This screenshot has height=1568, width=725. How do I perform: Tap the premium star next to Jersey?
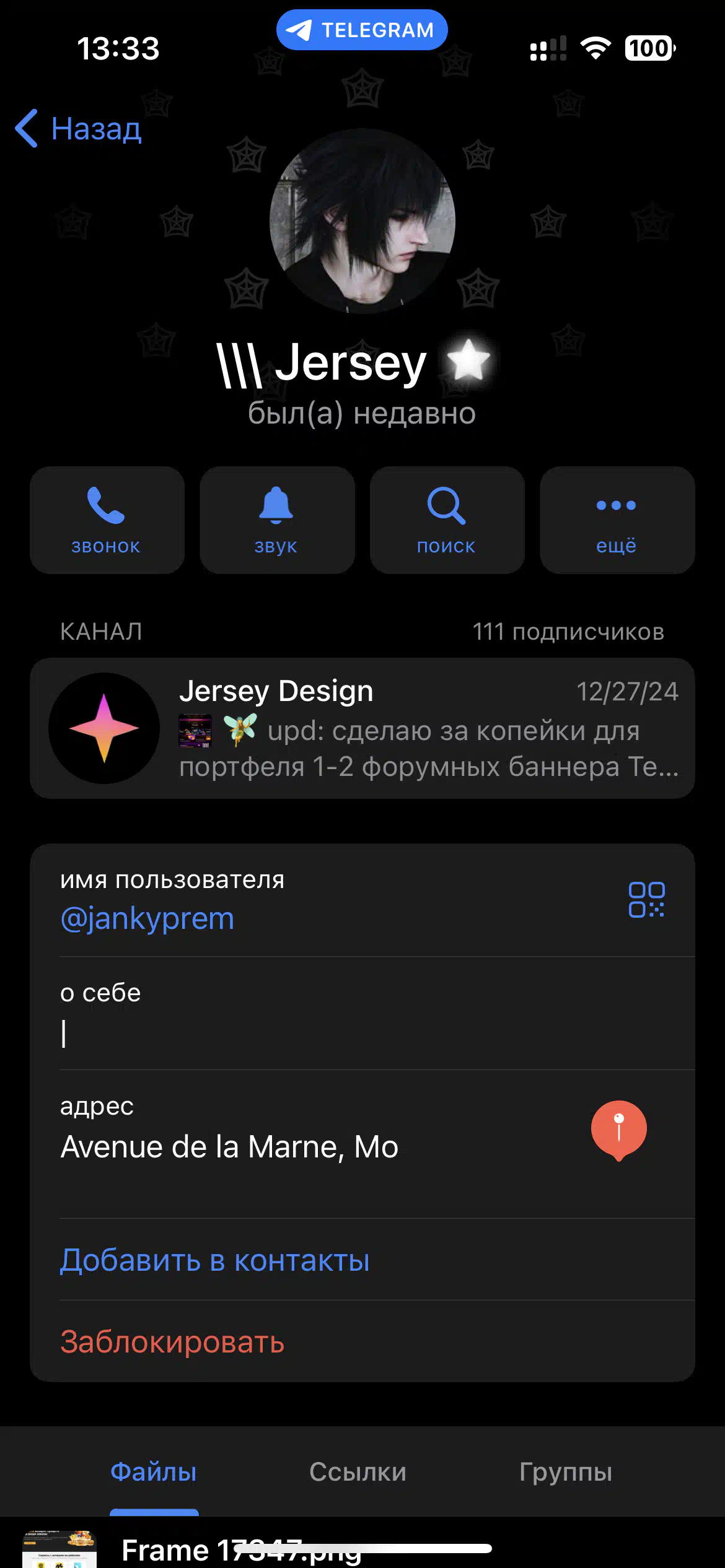pos(468,361)
